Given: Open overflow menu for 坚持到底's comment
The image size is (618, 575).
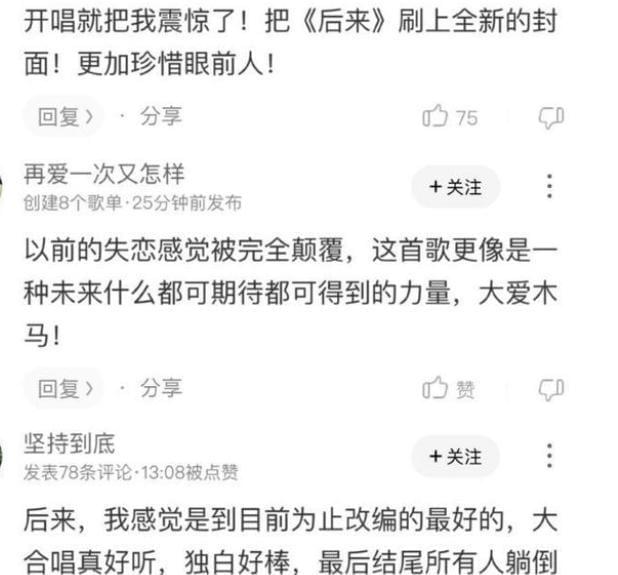Looking at the screenshot, I should point(549,456).
